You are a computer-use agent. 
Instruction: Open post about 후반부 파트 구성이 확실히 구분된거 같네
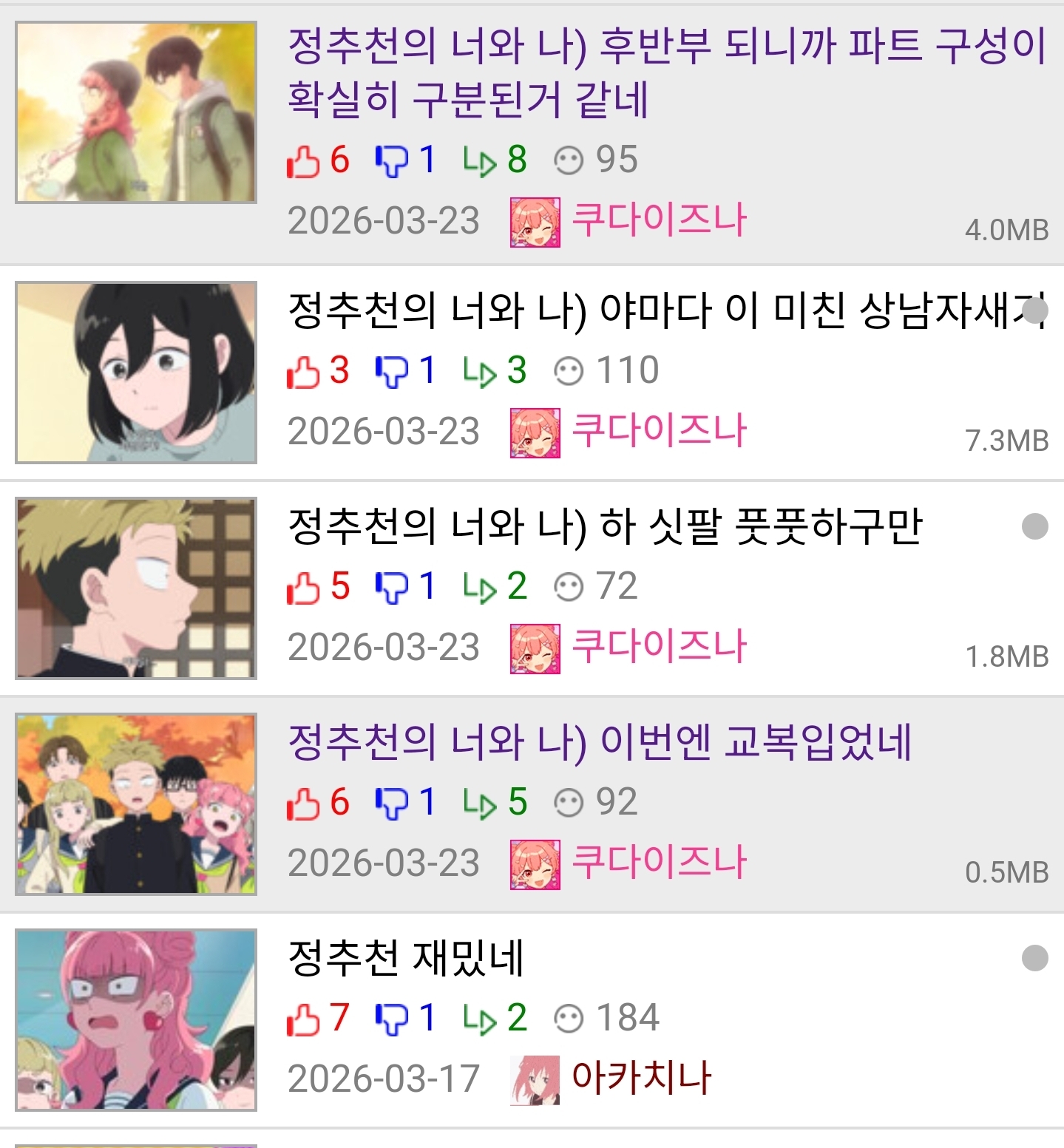[665, 72]
